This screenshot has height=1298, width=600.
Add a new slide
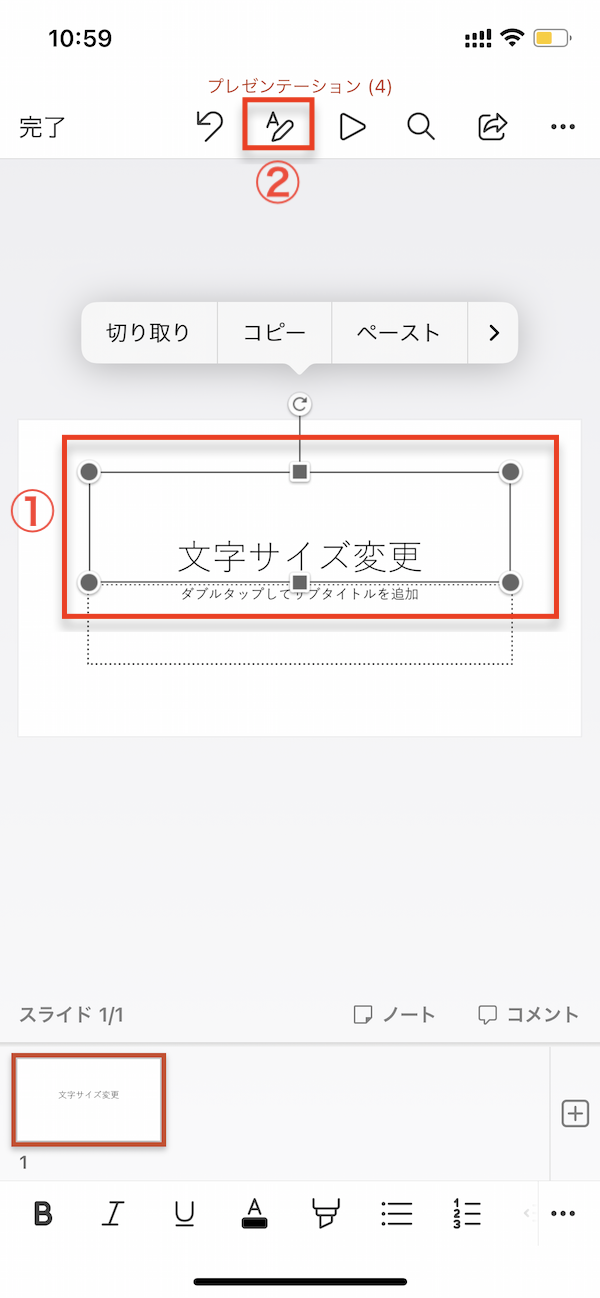(575, 1113)
